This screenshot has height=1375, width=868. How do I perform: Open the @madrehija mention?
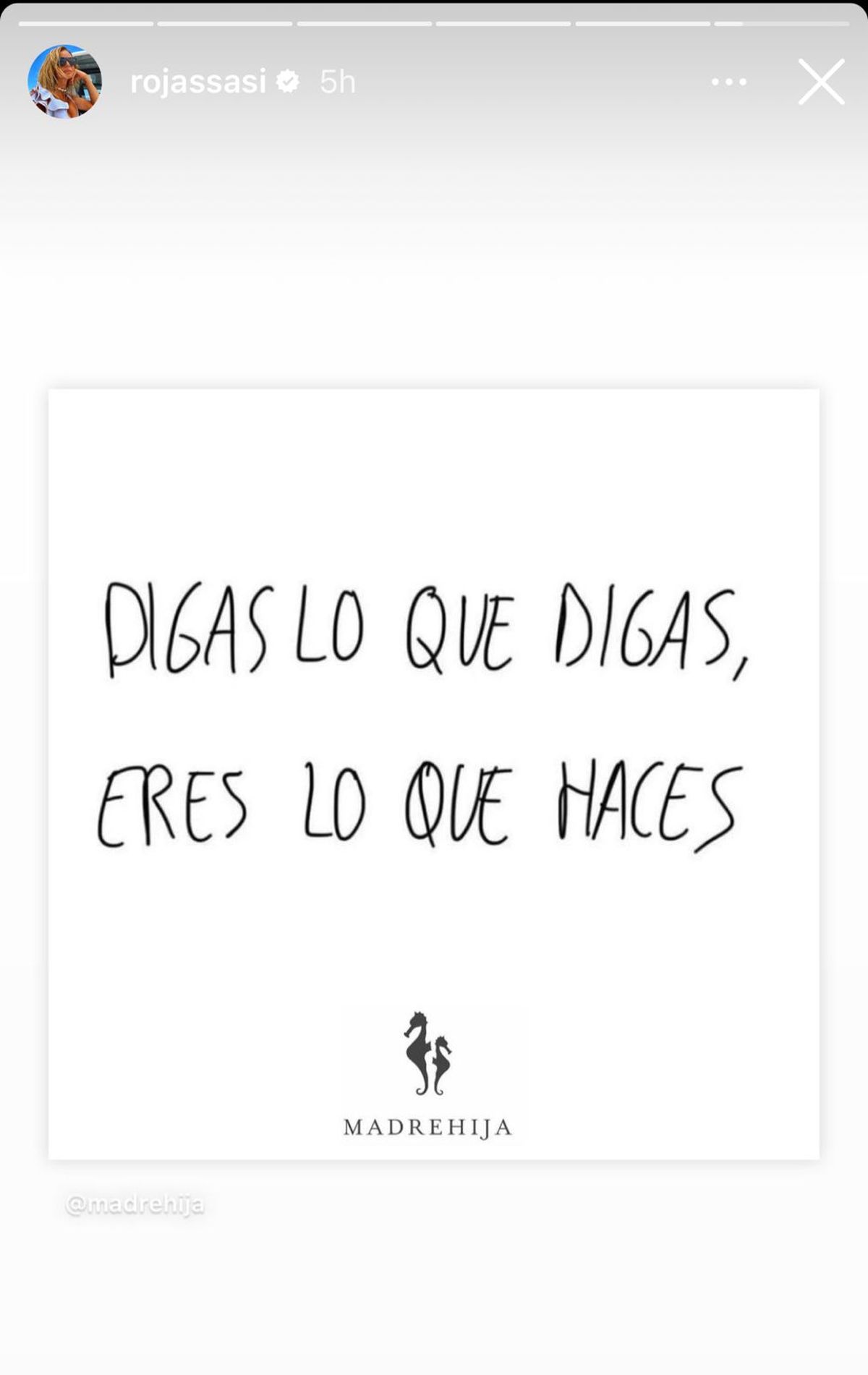pyautogui.click(x=135, y=1204)
